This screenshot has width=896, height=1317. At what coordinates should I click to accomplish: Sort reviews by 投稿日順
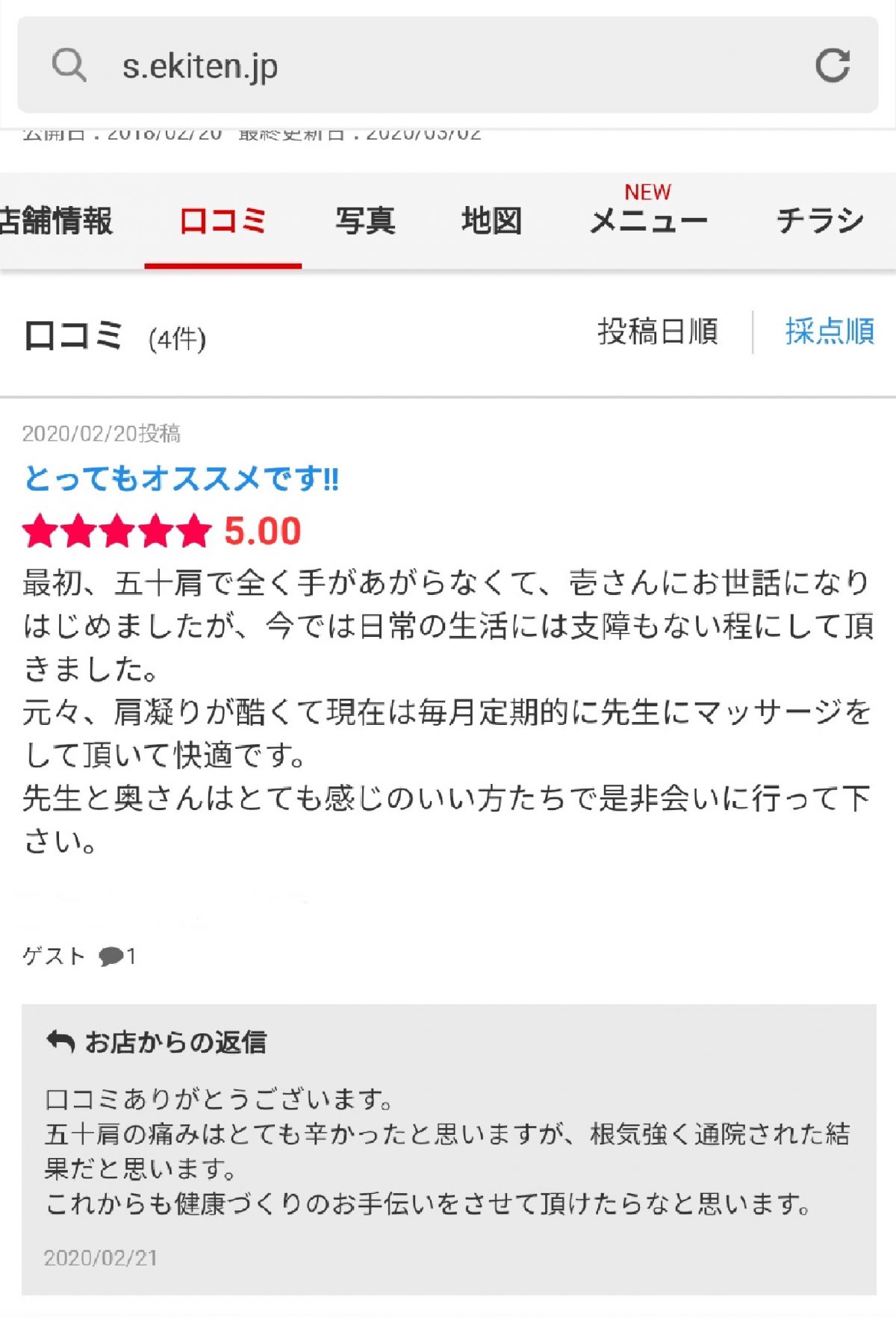pyautogui.click(x=657, y=331)
